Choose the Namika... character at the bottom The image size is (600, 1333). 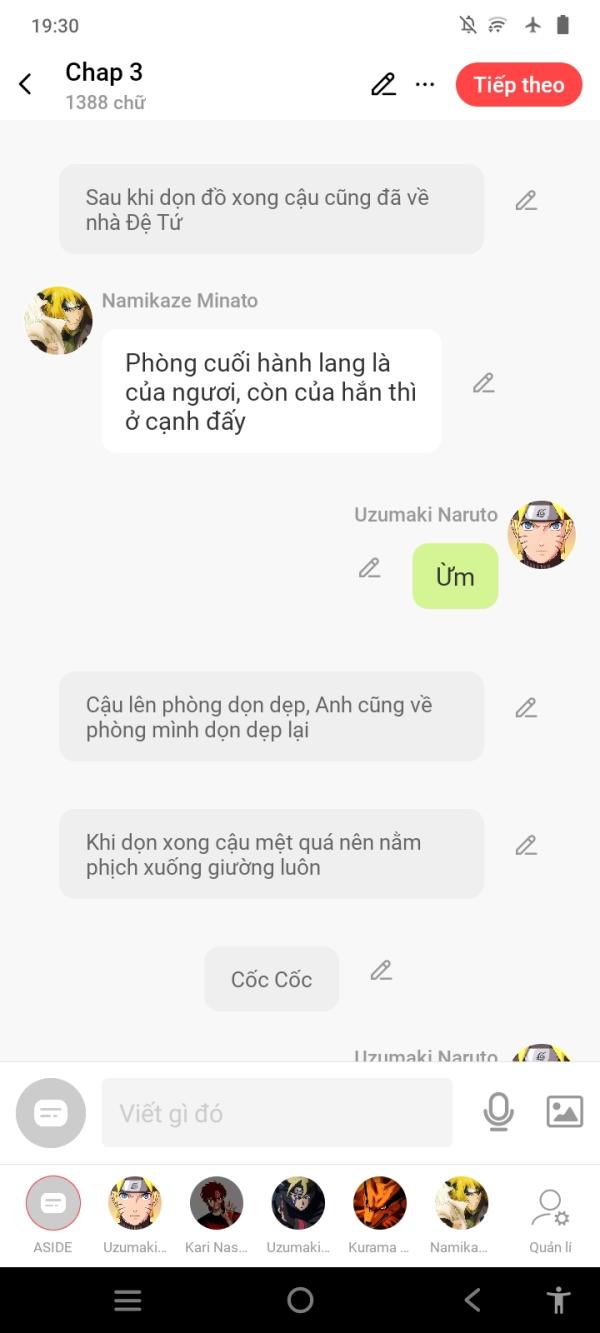(x=461, y=1203)
